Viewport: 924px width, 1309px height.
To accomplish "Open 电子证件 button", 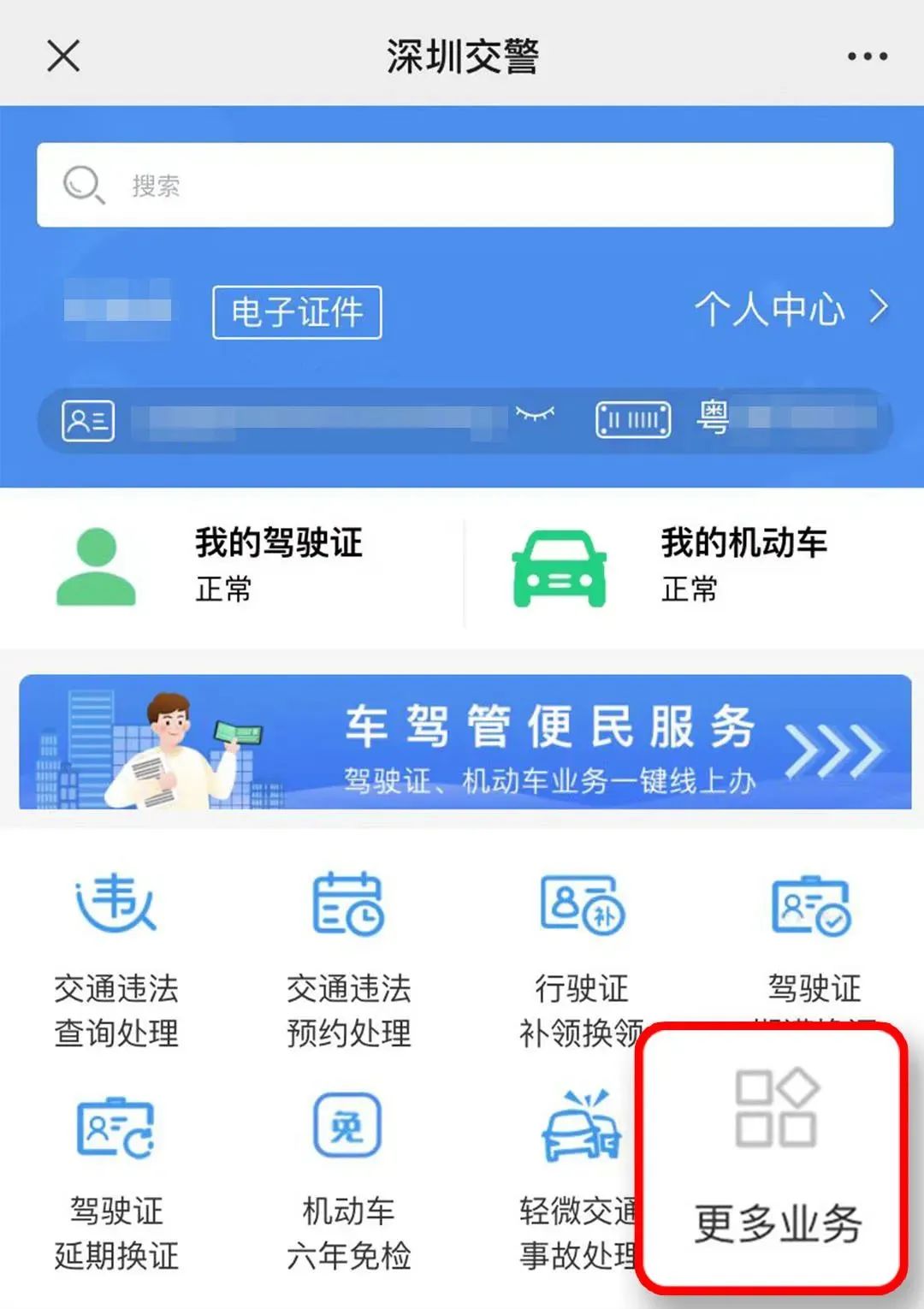I will 297,312.
